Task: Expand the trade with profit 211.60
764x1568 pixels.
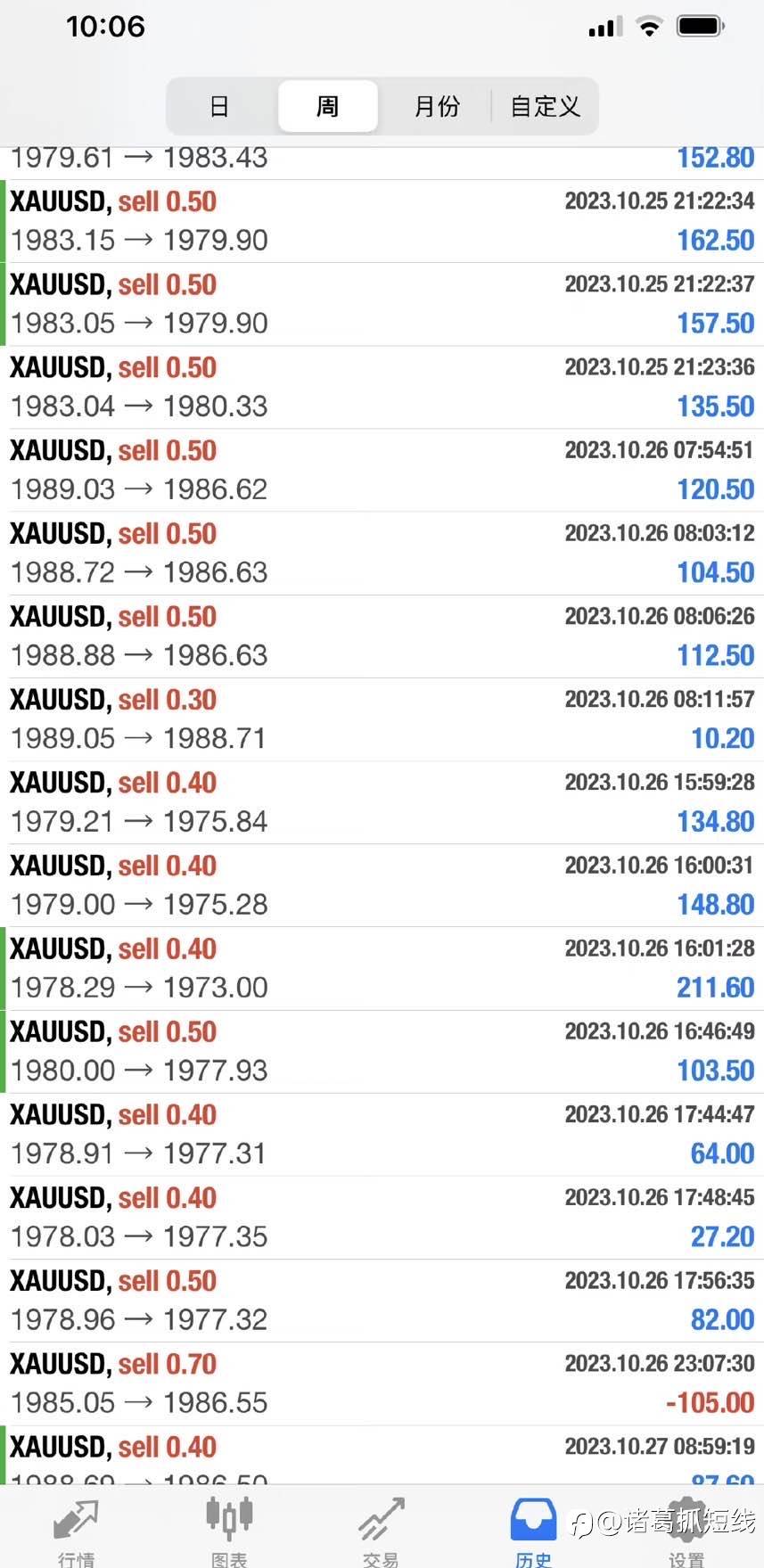Action: pos(382,968)
